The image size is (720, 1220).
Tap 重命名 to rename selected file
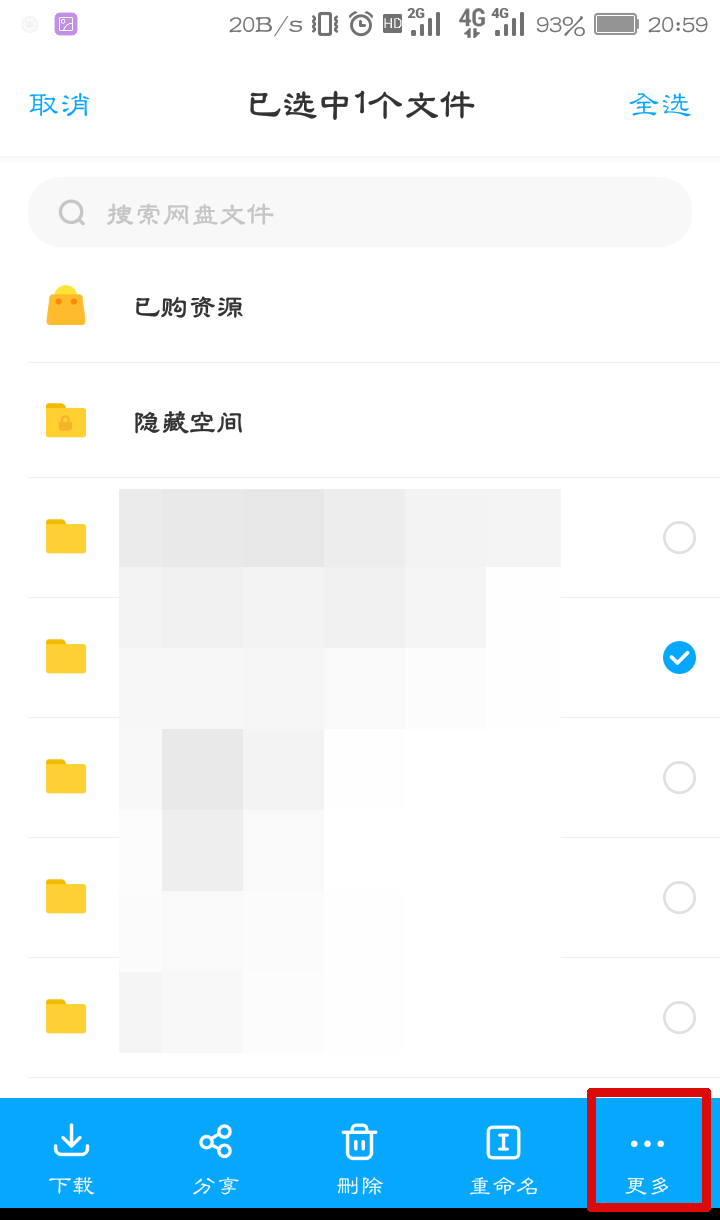[x=503, y=1158]
